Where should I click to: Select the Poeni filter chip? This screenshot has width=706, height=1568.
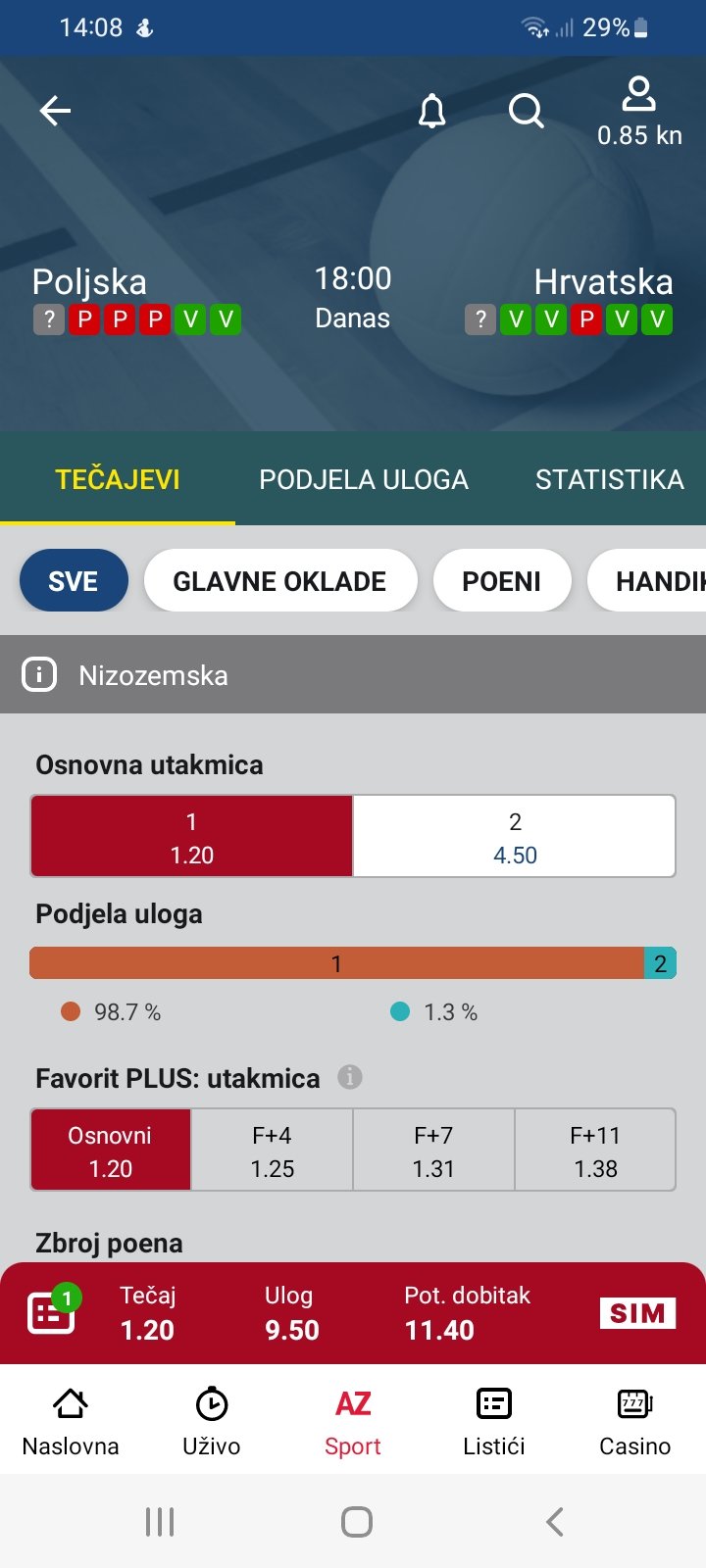pyautogui.click(x=502, y=581)
